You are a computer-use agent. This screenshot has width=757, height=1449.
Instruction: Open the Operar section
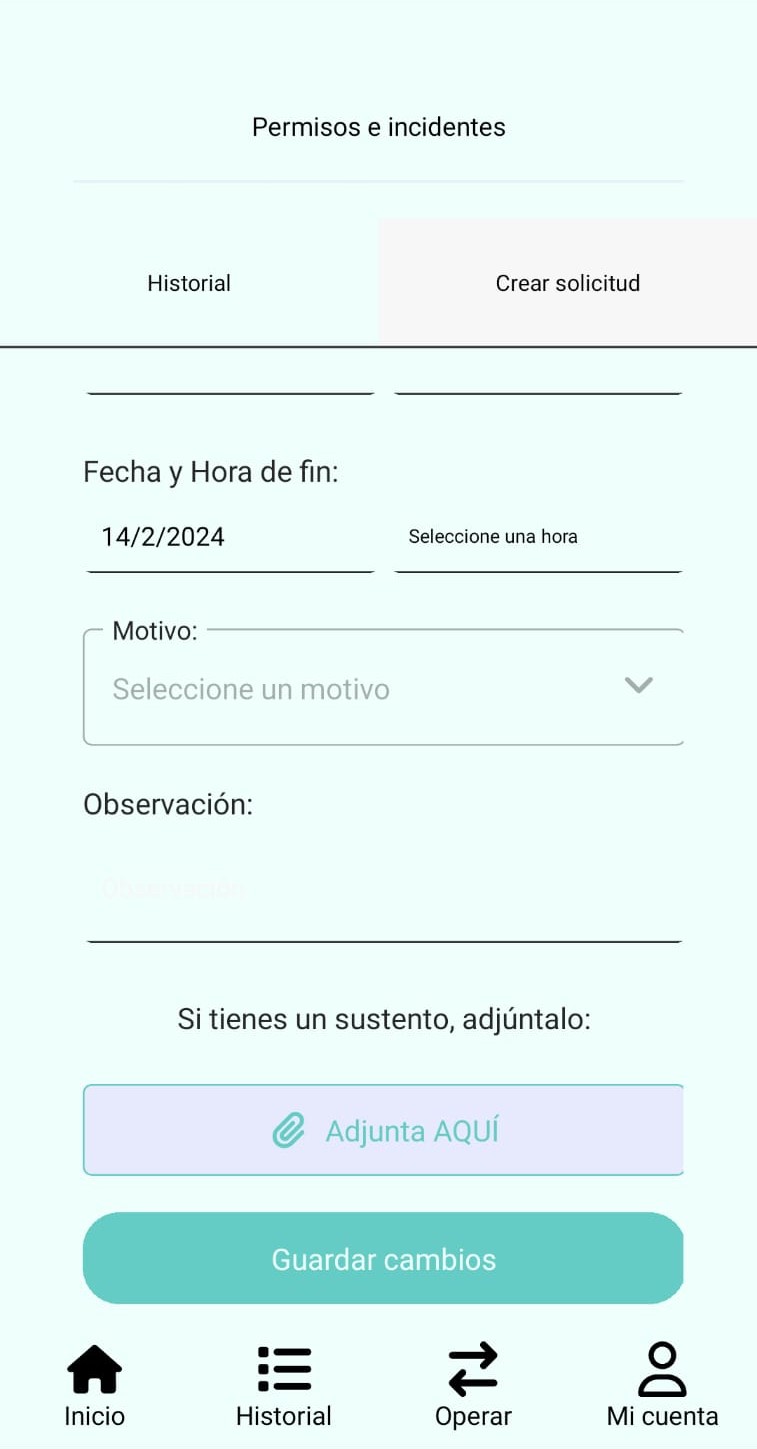[x=473, y=1385]
